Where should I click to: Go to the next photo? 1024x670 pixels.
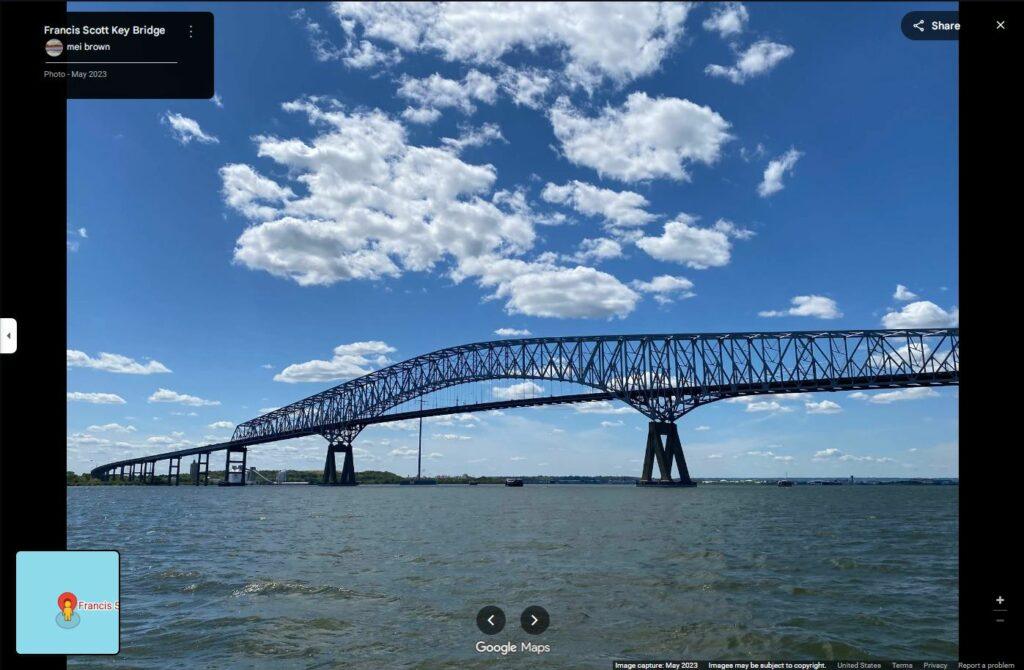[x=535, y=620]
